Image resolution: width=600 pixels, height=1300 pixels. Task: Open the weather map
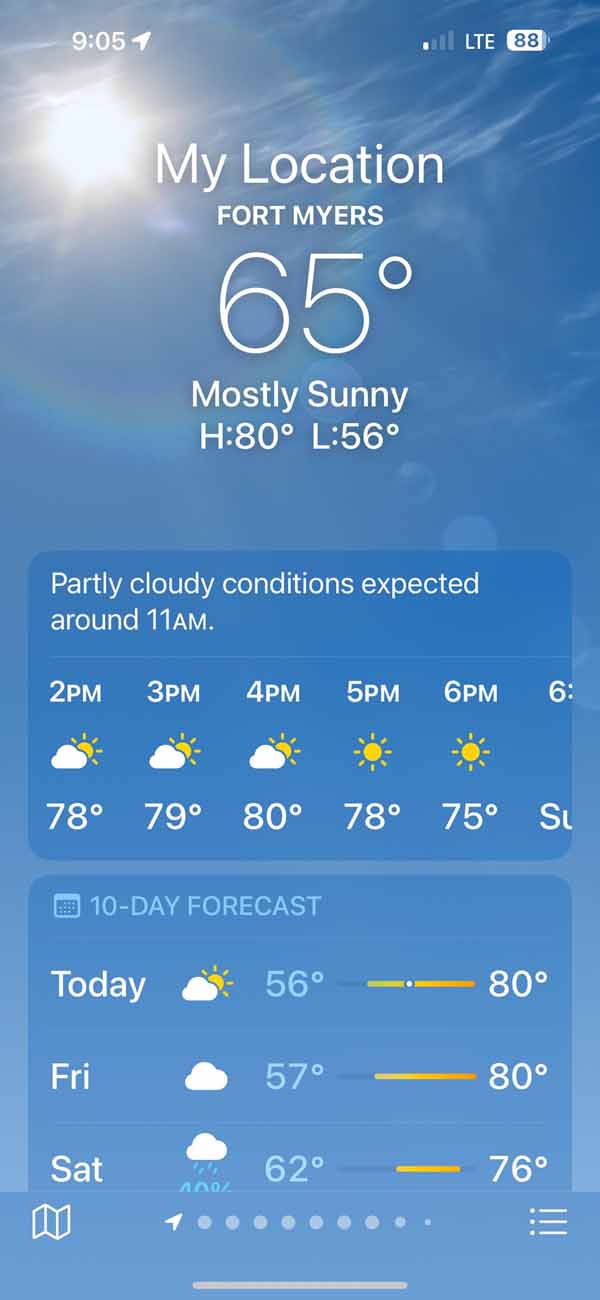point(51,1221)
